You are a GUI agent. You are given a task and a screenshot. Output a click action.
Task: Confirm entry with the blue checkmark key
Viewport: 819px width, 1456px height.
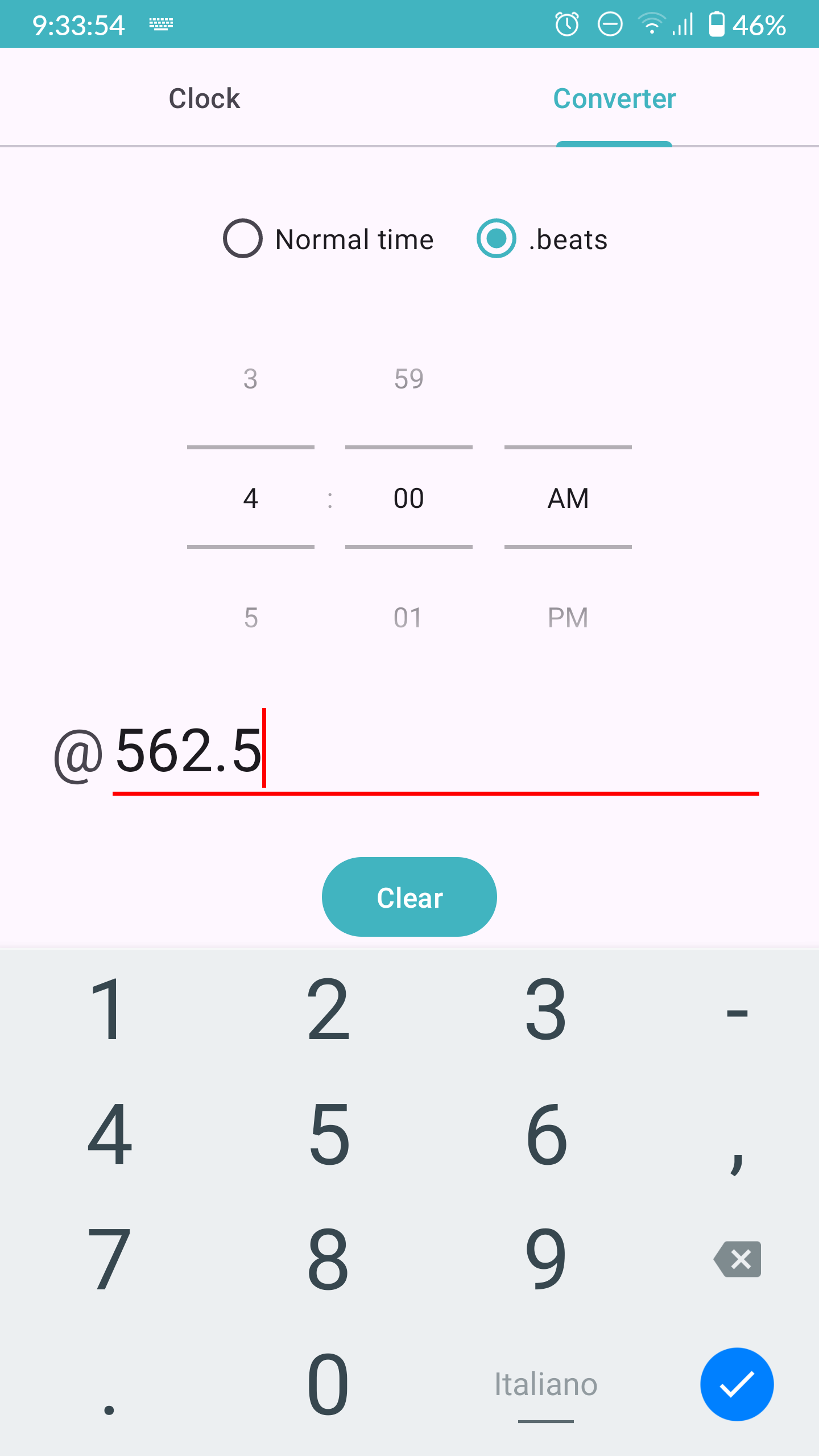pyautogui.click(x=737, y=1384)
